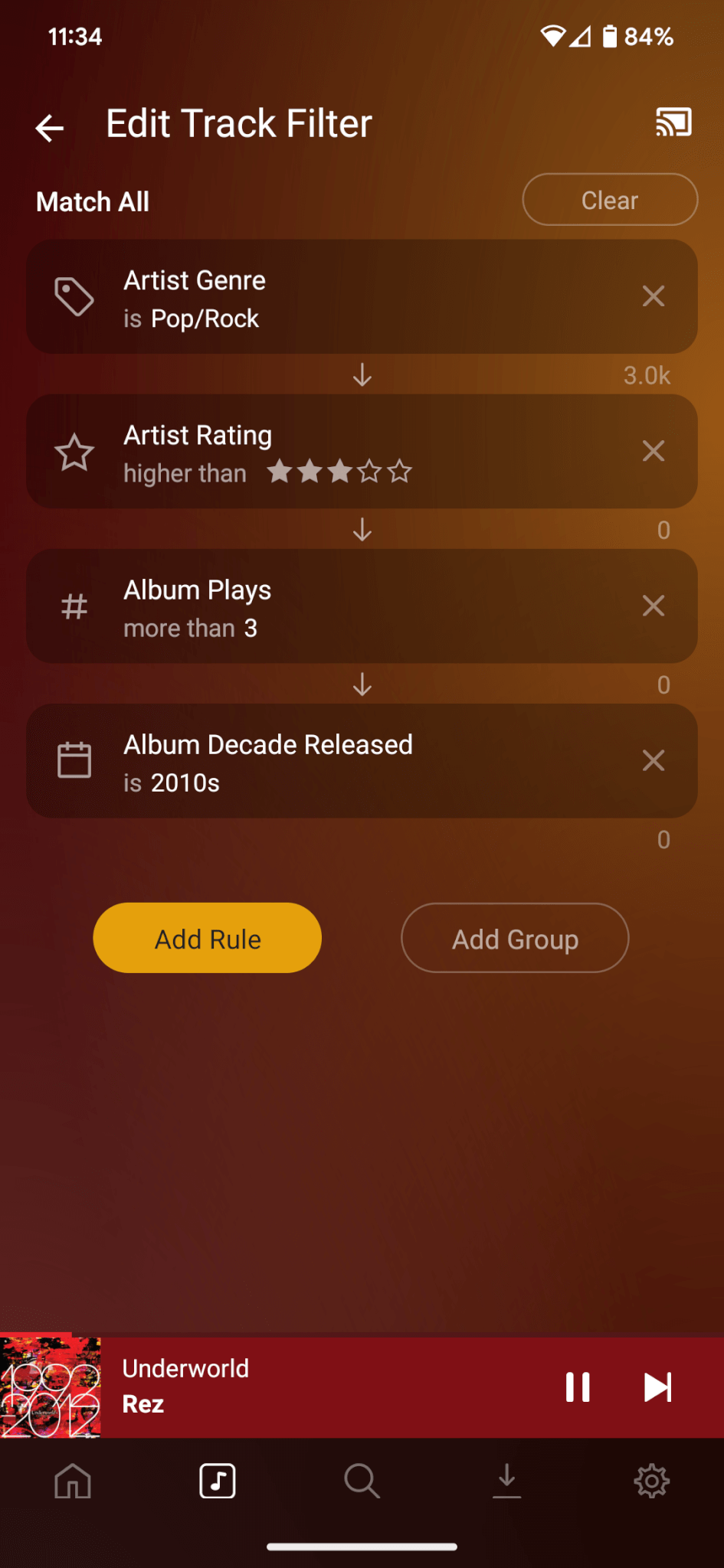Remove the Artist Genre rule
The width and height of the screenshot is (724, 1568).
tap(654, 296)
